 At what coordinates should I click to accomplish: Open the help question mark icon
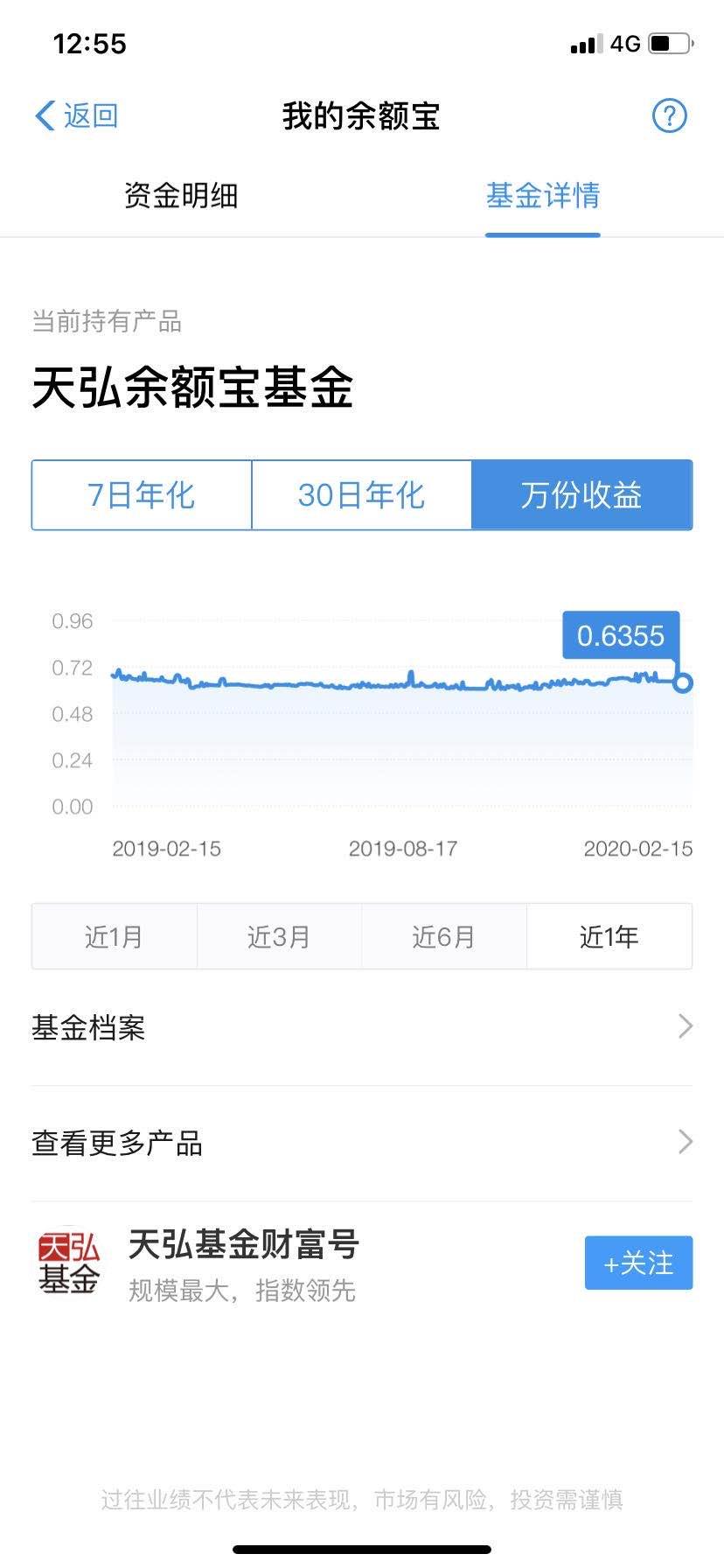[x=670, y=115]
